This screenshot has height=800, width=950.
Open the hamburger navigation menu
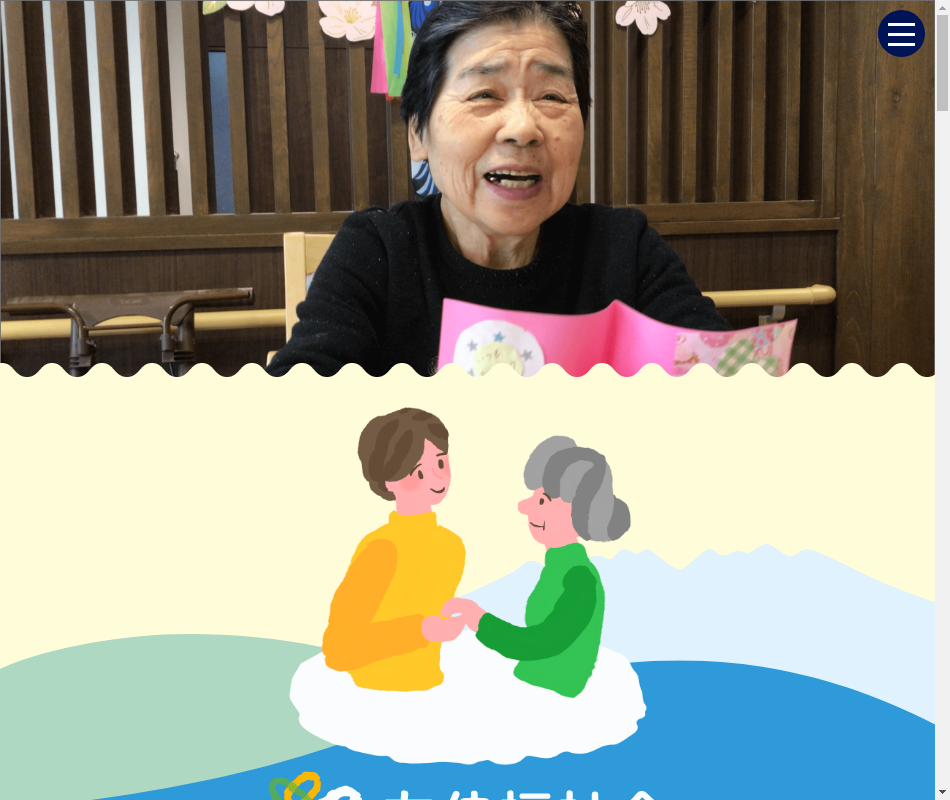(x=901, y=34)
